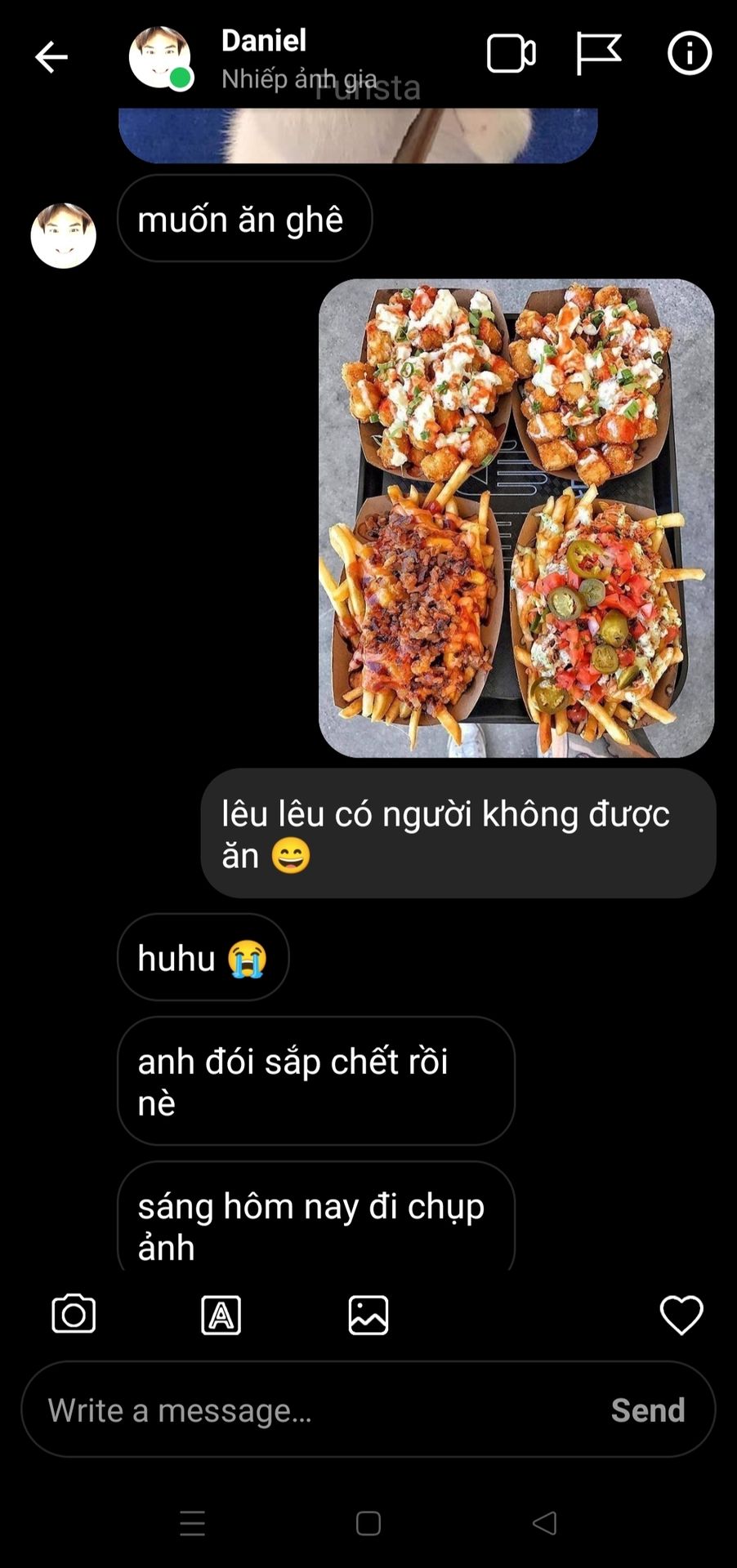Hit the Send button
737x1568 pixels.
(x=647, y=1410)
